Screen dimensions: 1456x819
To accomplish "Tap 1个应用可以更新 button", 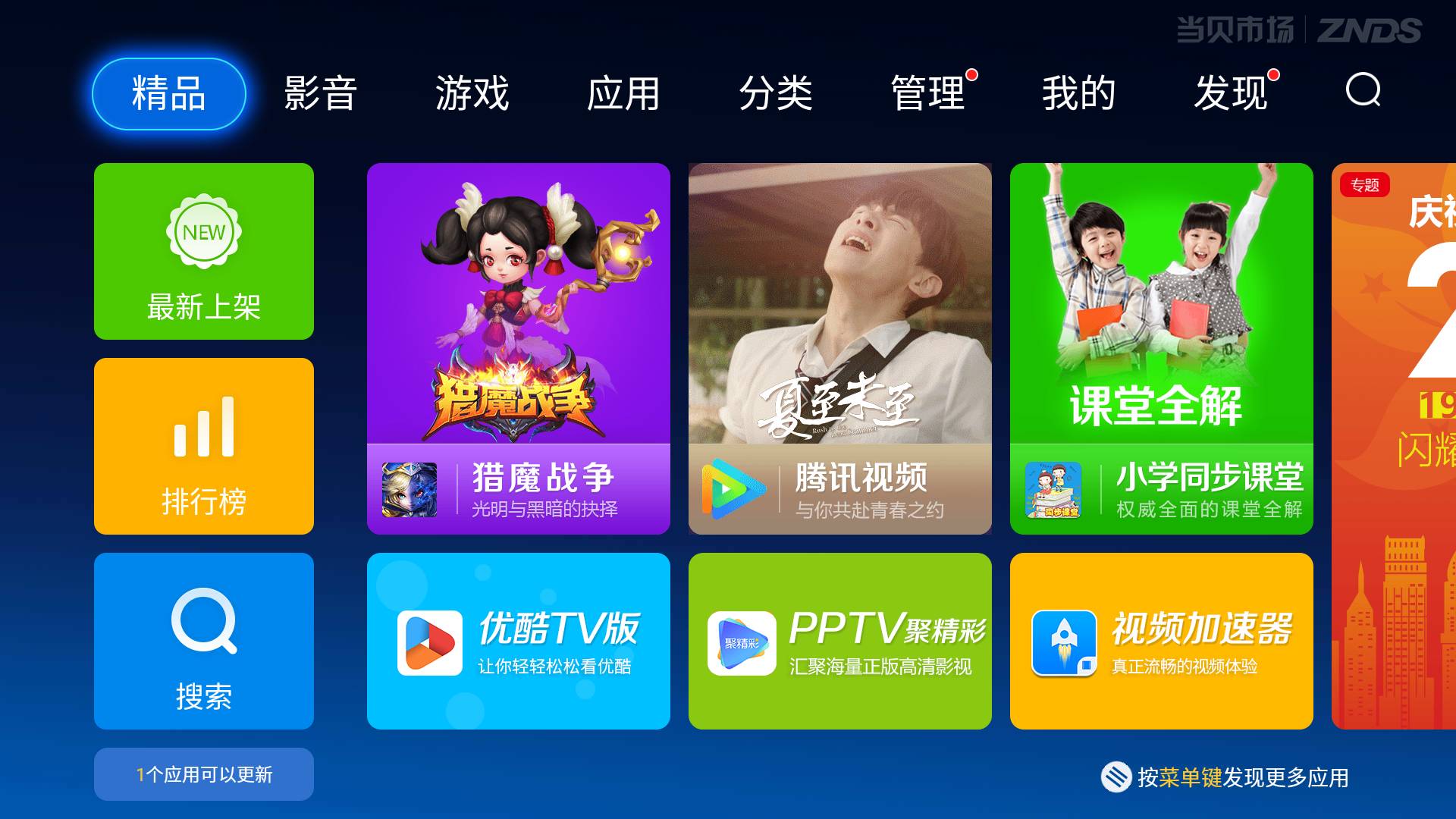I will pos(204,774).
